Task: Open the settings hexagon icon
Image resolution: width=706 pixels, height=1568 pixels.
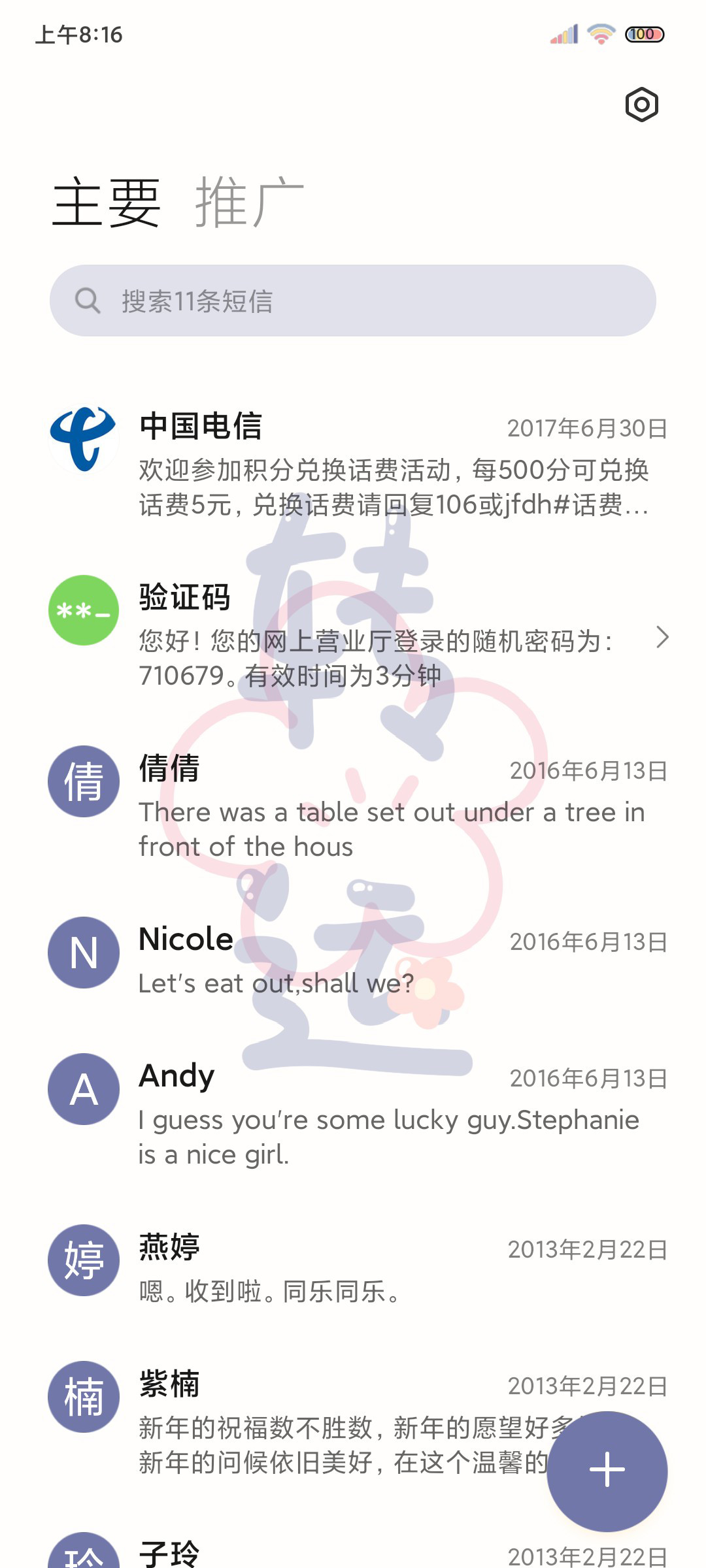Action: pyautogui.click(x=641, y=105)
